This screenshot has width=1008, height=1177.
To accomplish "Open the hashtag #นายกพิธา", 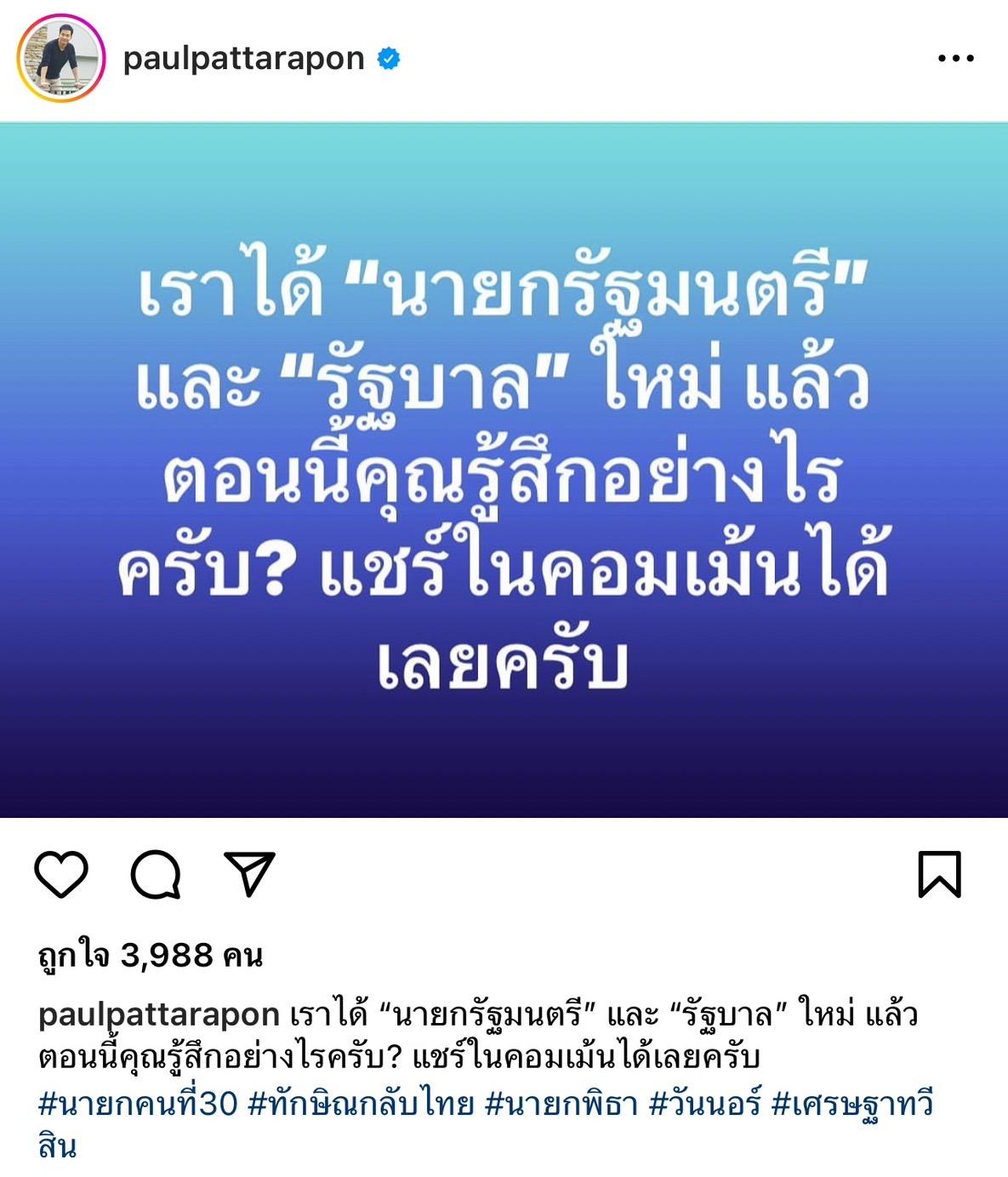I will click(x=561, y=1104).
